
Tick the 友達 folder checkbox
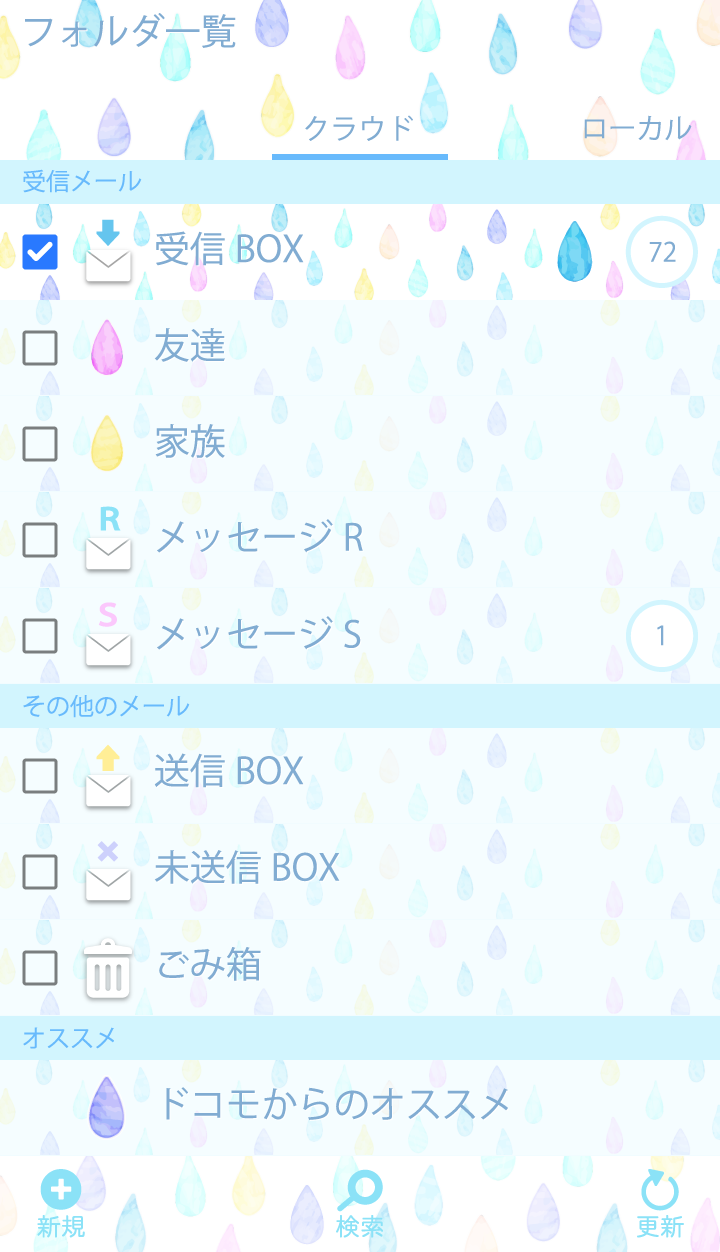[40, 348]
